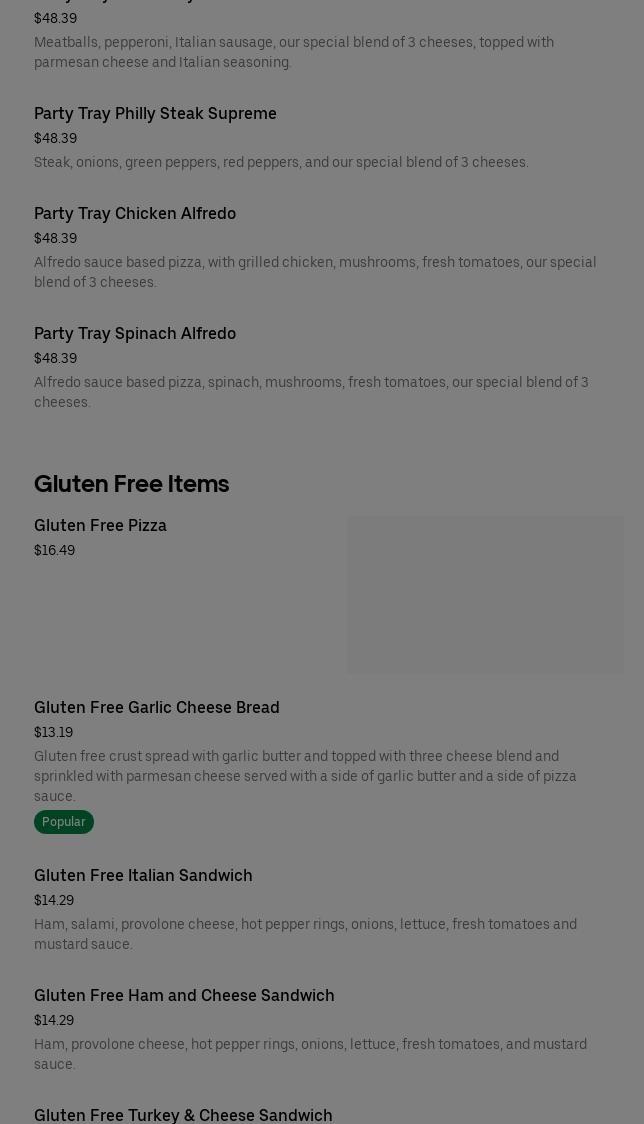
Task: Choose Gluten Free Ham and Cheese Sandwich
Action: (x=184, y=996)
